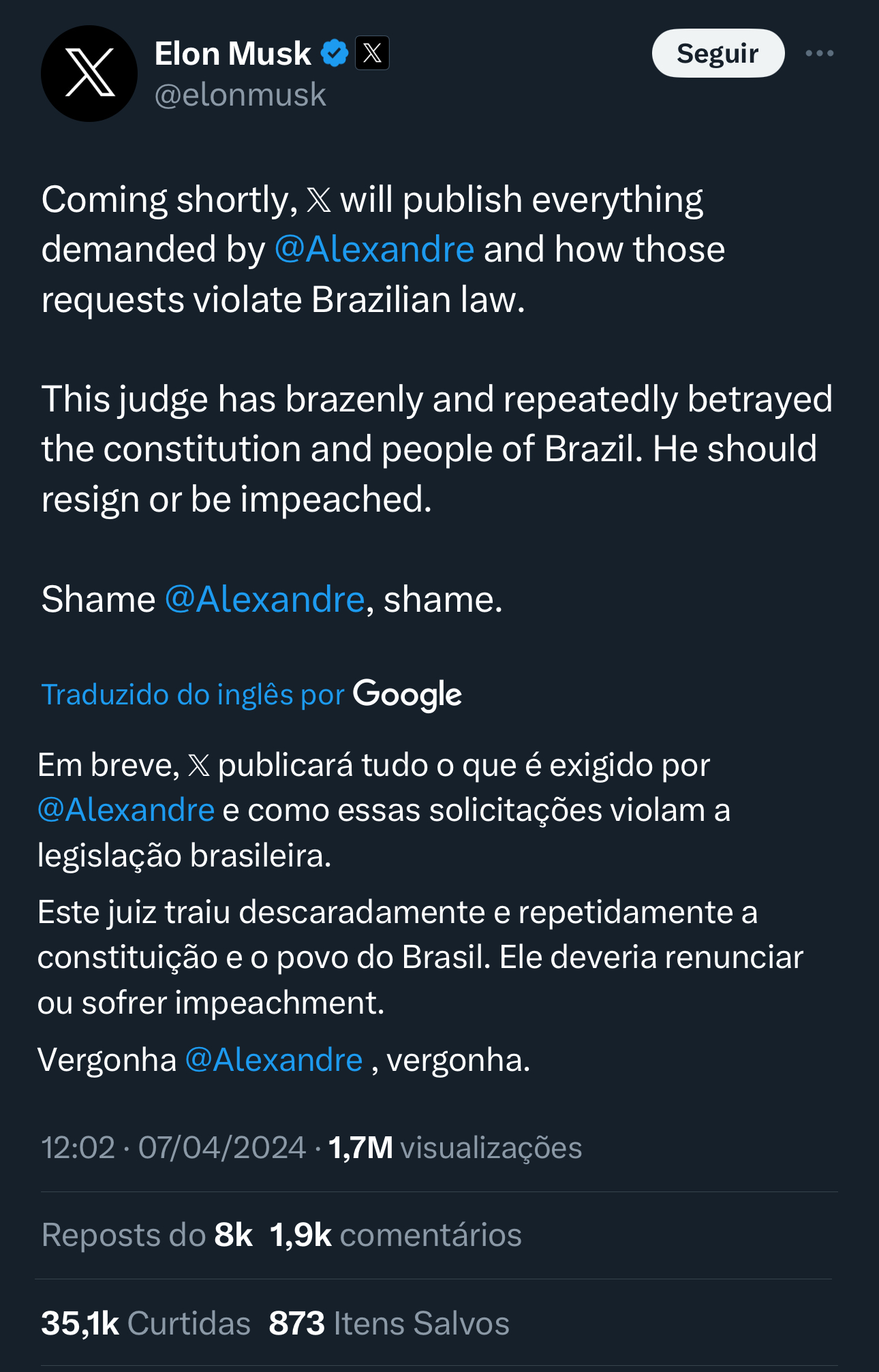This screenshot has width=879, height=1372.
Task: Open the @Alexandre mention after "Shame"
Action: coord(265,599)
